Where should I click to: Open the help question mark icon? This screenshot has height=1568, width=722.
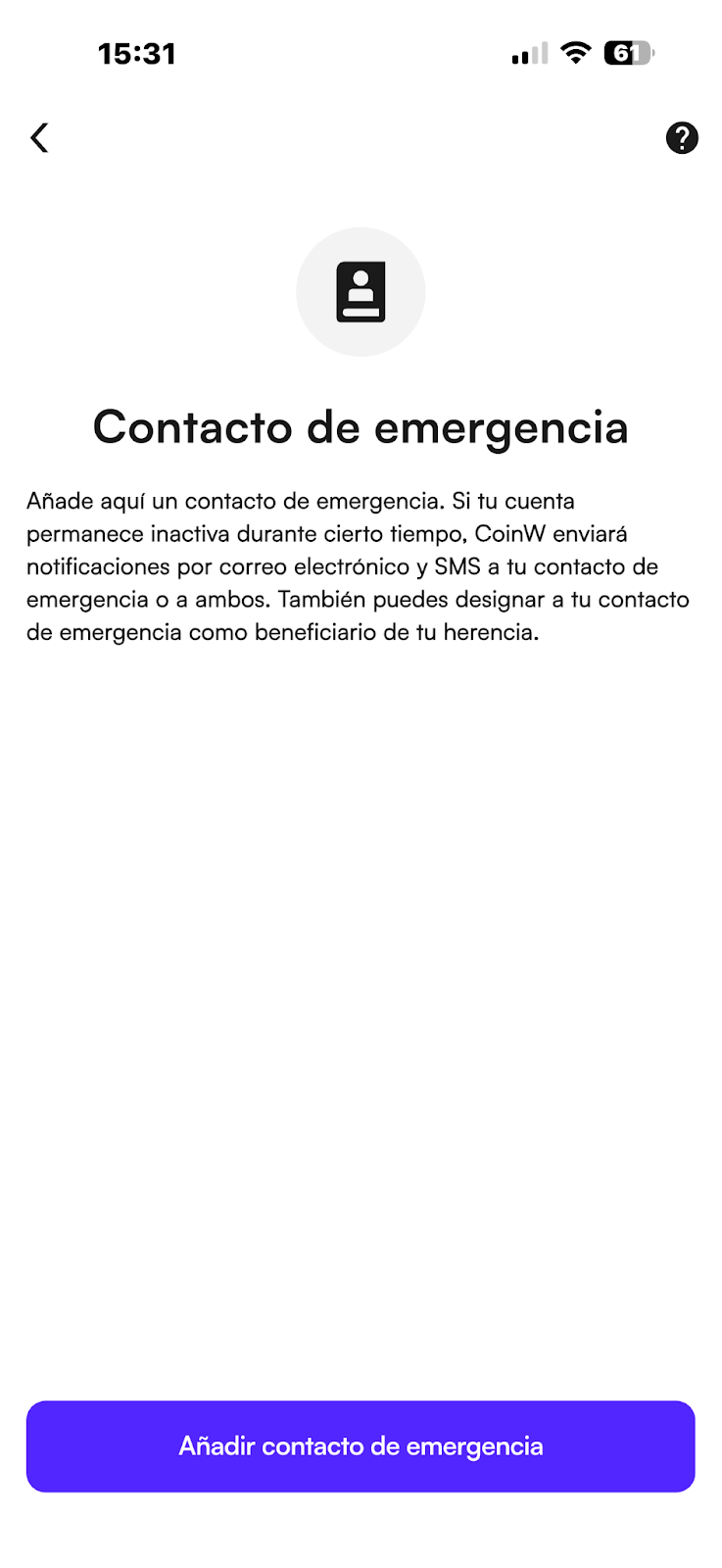[682, 138]
